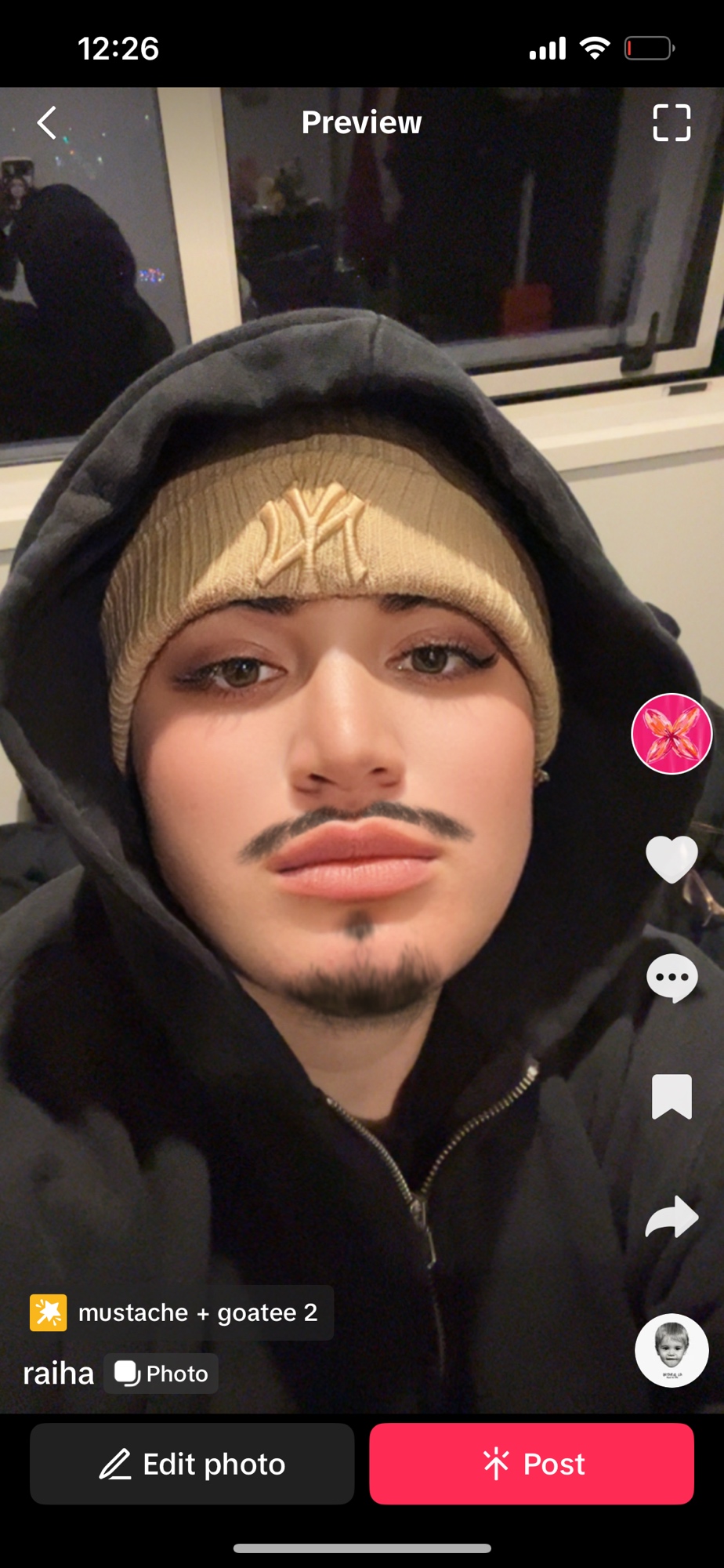This screenshot has width=724, height=1568.
Task: Open the mustache + goatee 2 effect
Action: 182,1312
